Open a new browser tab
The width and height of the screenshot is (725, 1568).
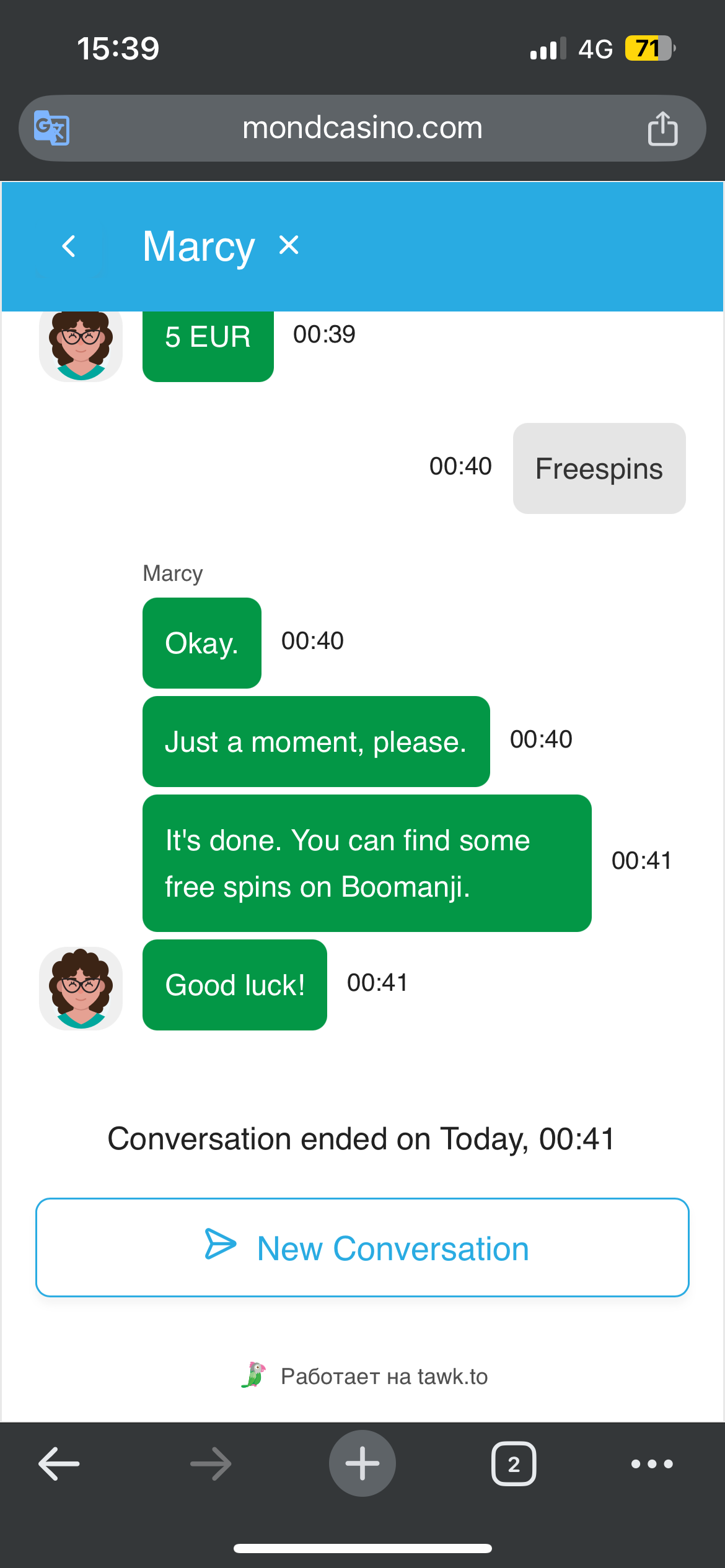[362, 1464]
